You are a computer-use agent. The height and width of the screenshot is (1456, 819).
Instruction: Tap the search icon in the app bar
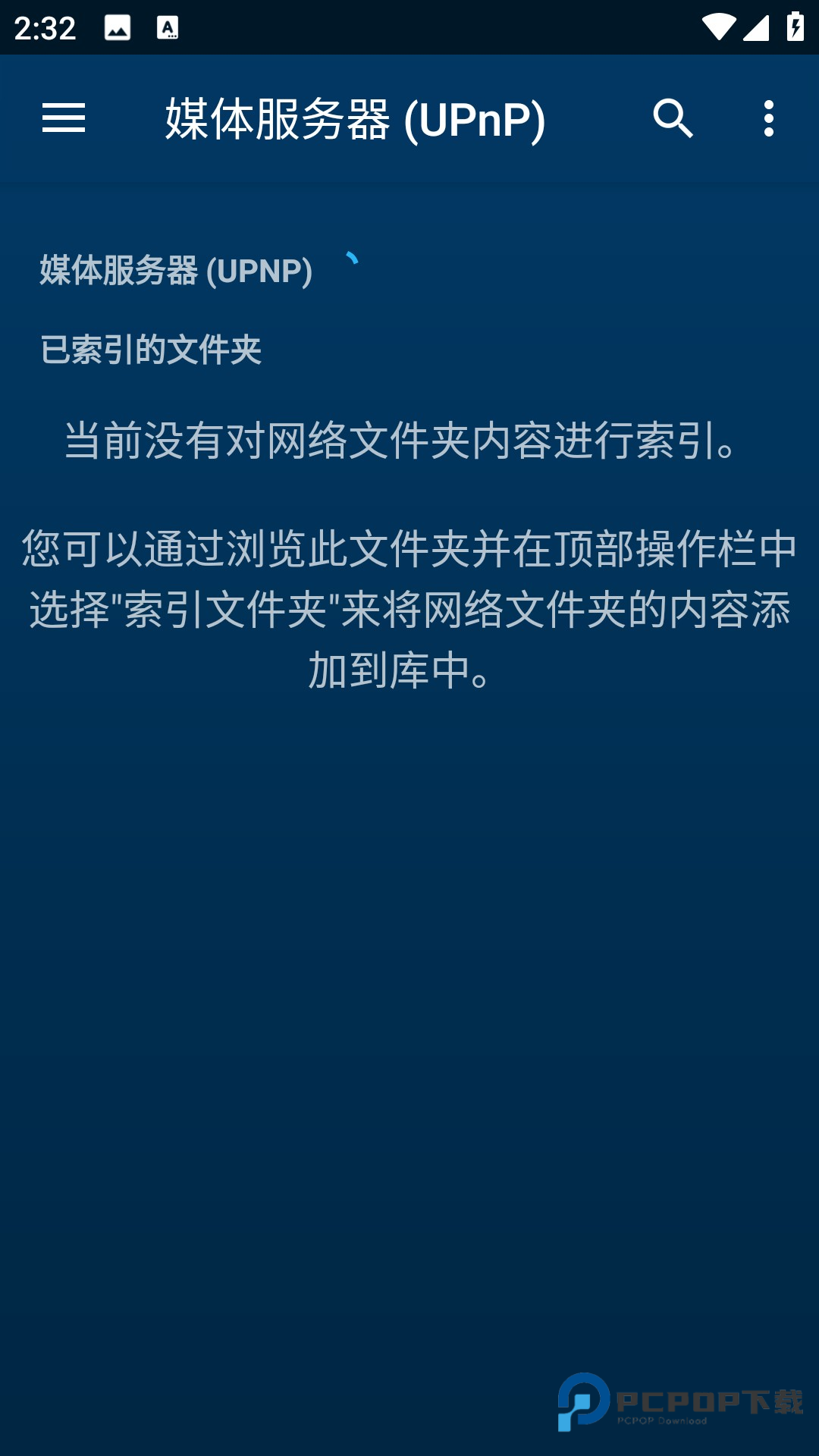click(673, 118)
